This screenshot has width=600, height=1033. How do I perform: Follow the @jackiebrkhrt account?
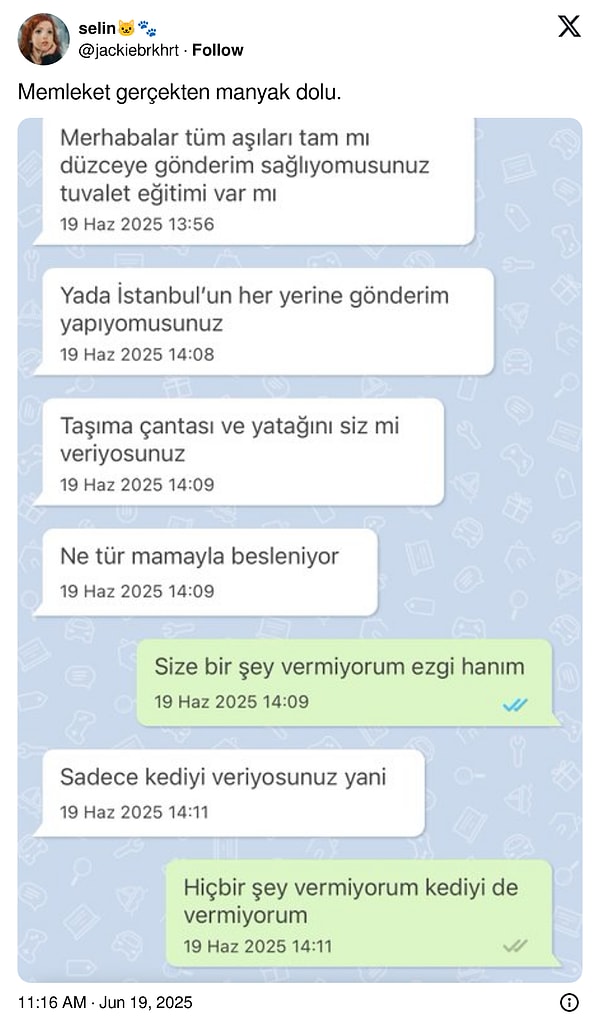218,50
